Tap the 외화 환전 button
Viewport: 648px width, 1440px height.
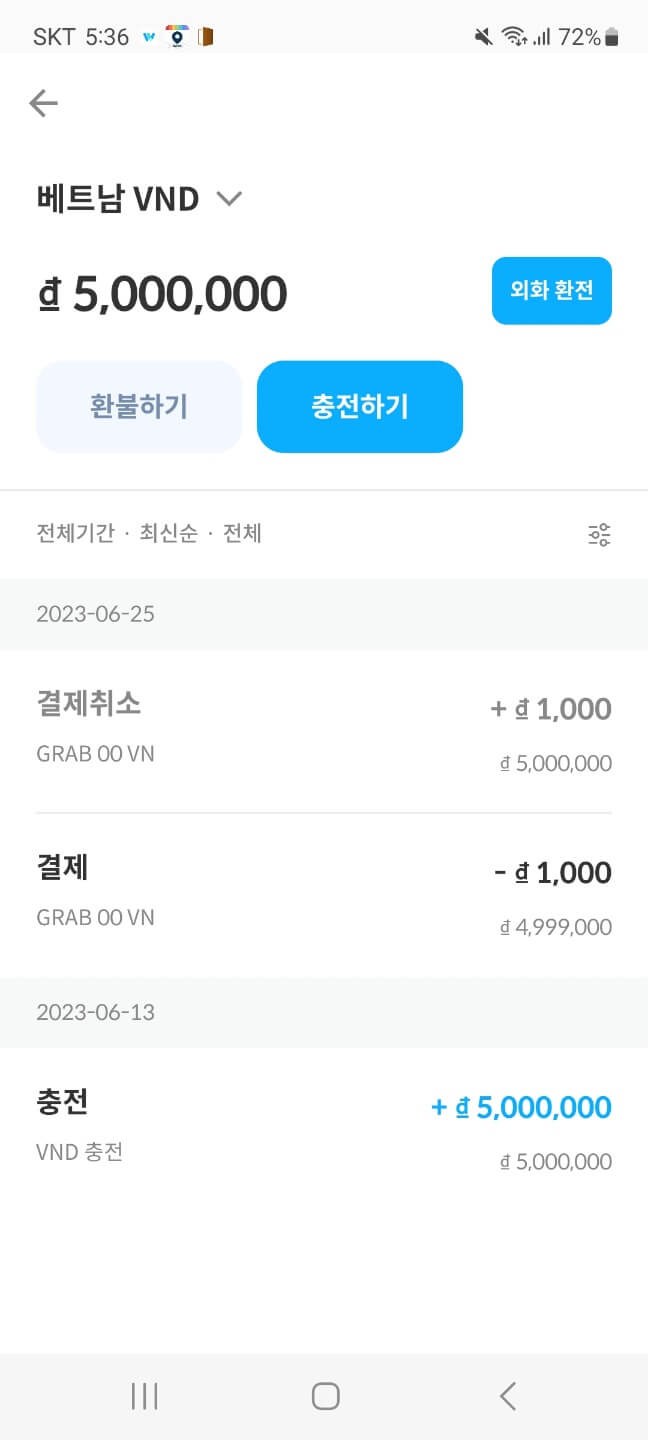551,291
